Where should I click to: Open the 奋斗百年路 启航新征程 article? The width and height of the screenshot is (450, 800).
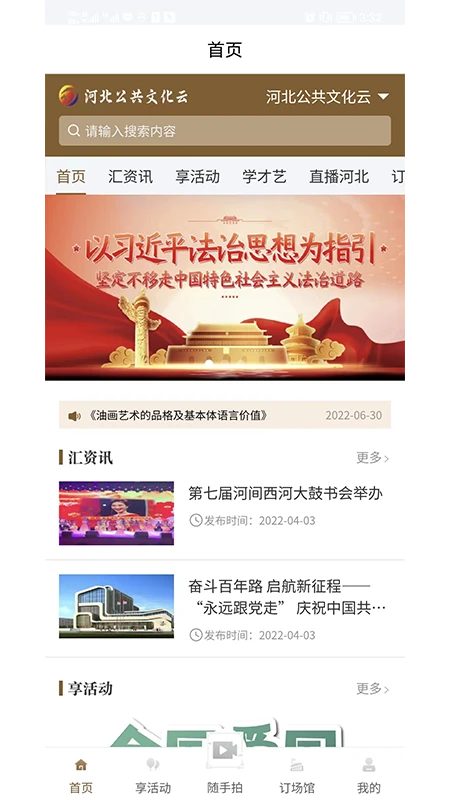click(224, 606)
